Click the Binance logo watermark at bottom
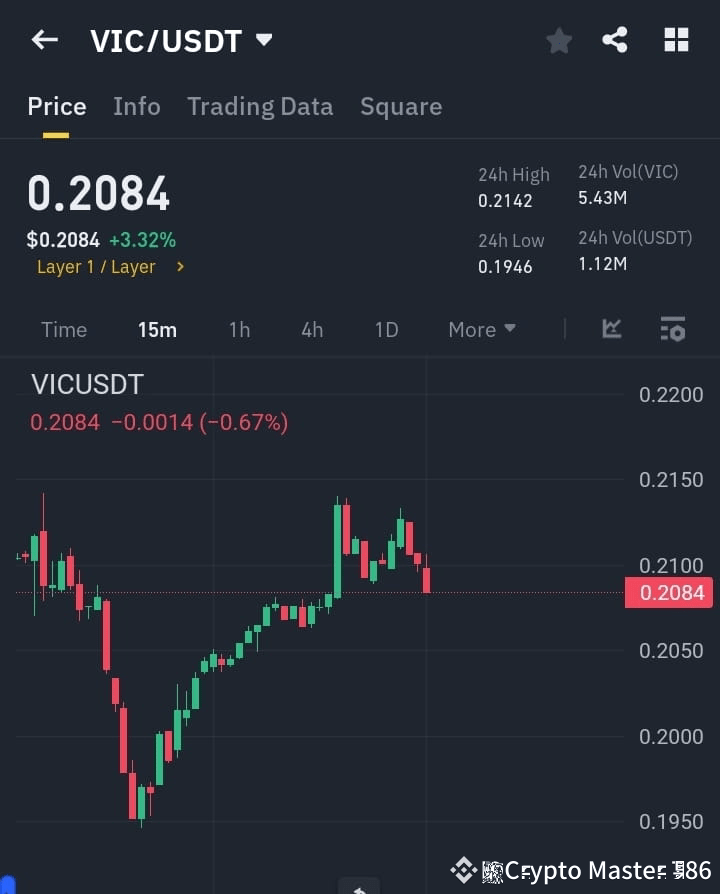This screenshot has height=894, width=720. pyautogui.click(x=466, y=871)
